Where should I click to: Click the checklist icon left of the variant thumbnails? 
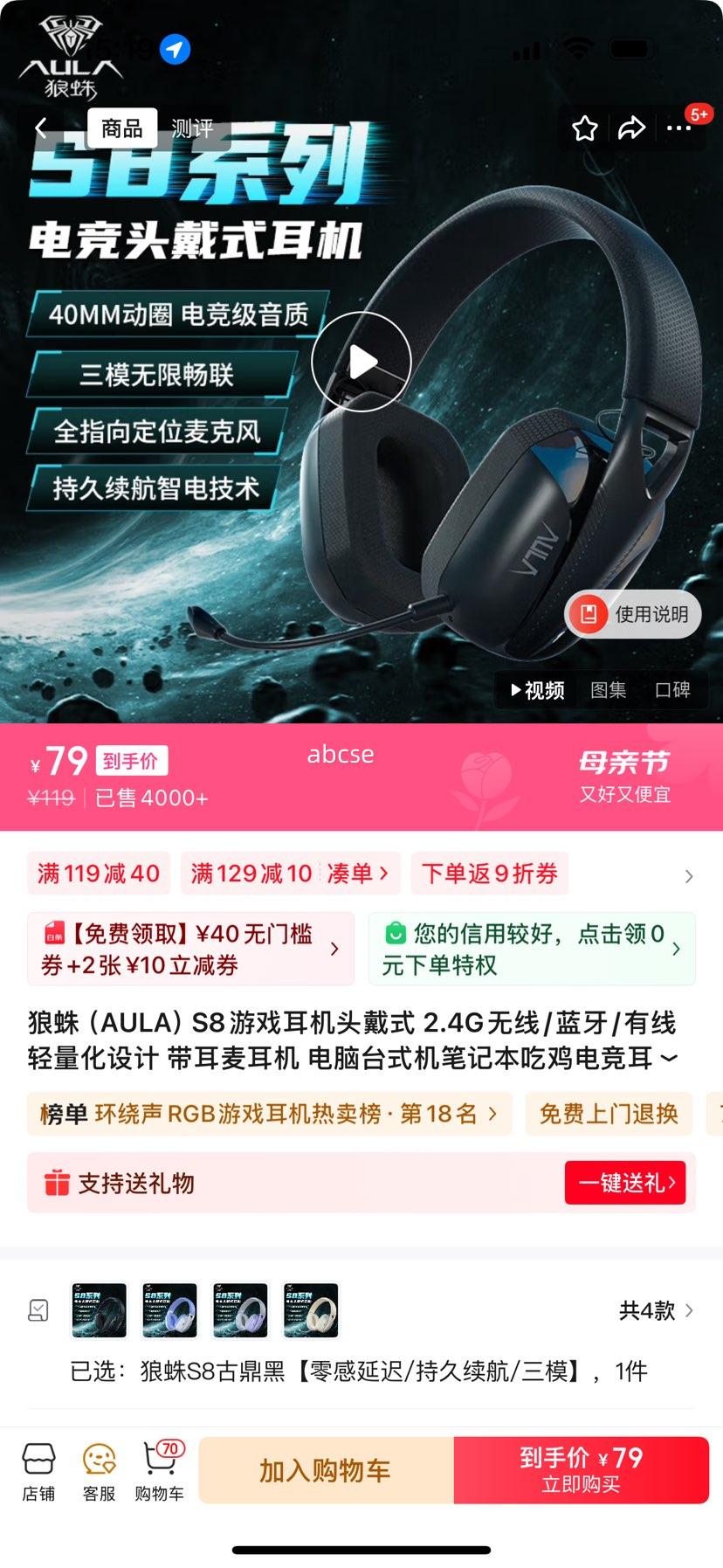(38, 1310)
